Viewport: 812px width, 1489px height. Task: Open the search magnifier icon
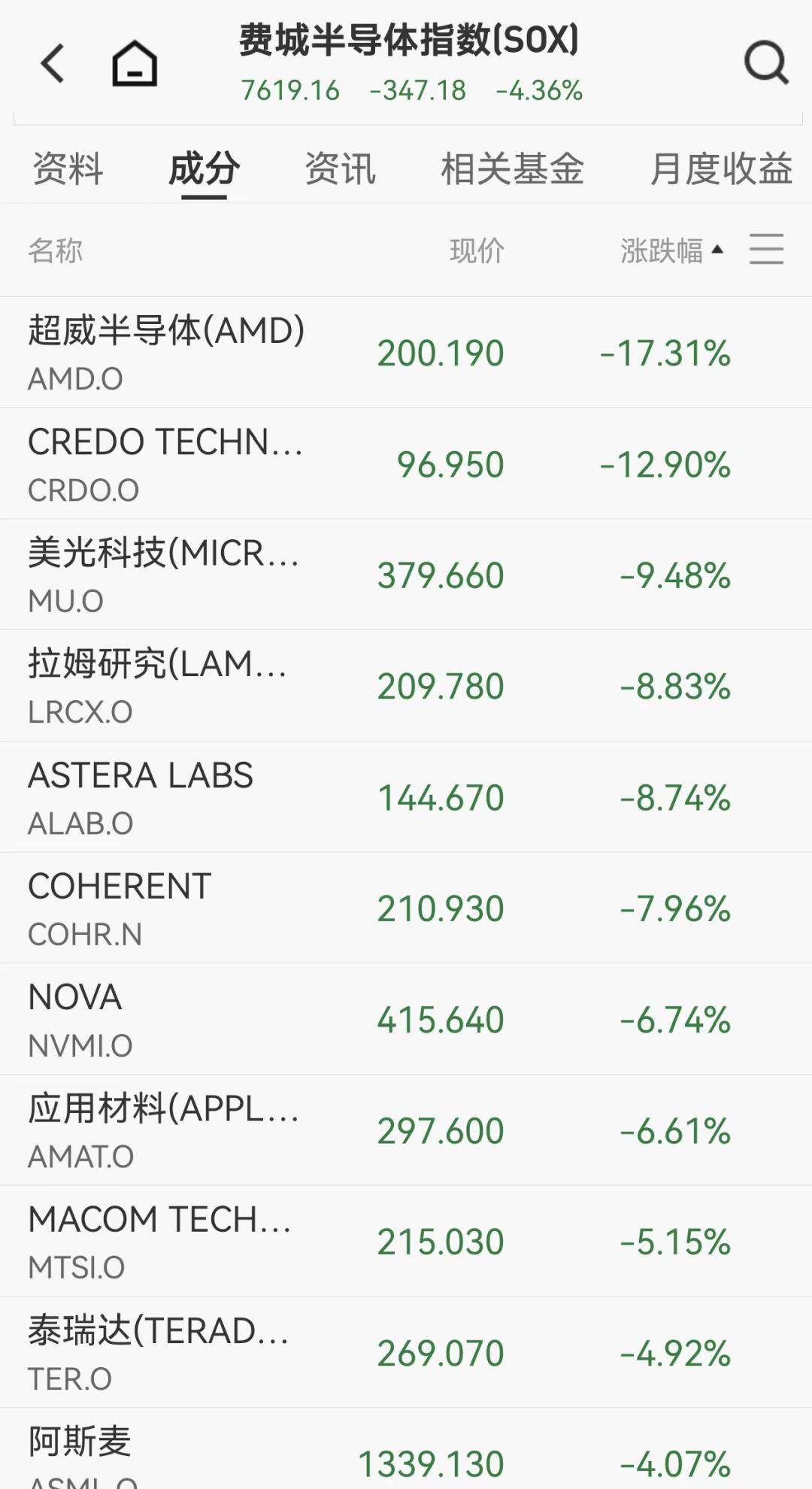coord(764,63)
